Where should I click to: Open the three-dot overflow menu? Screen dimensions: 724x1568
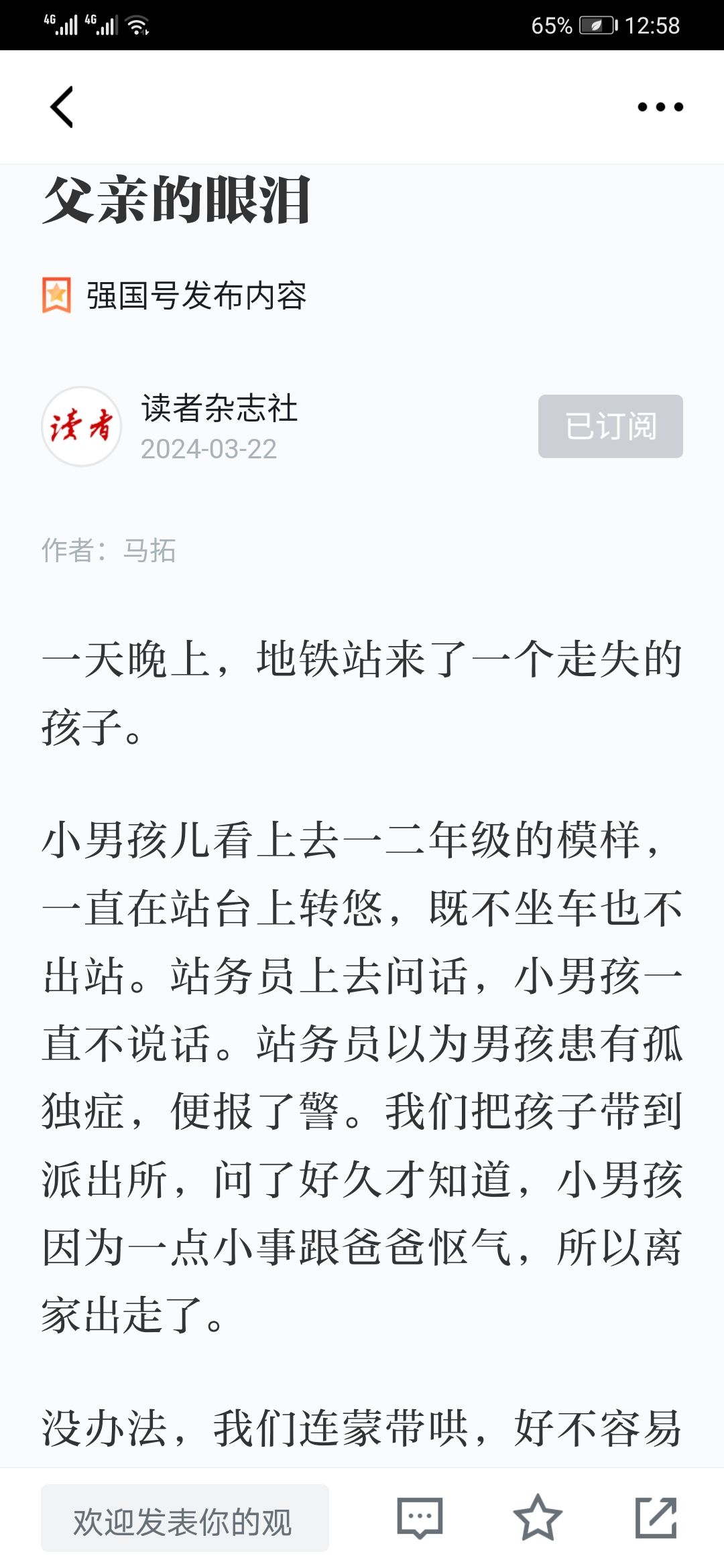click(x=660, y=107)
